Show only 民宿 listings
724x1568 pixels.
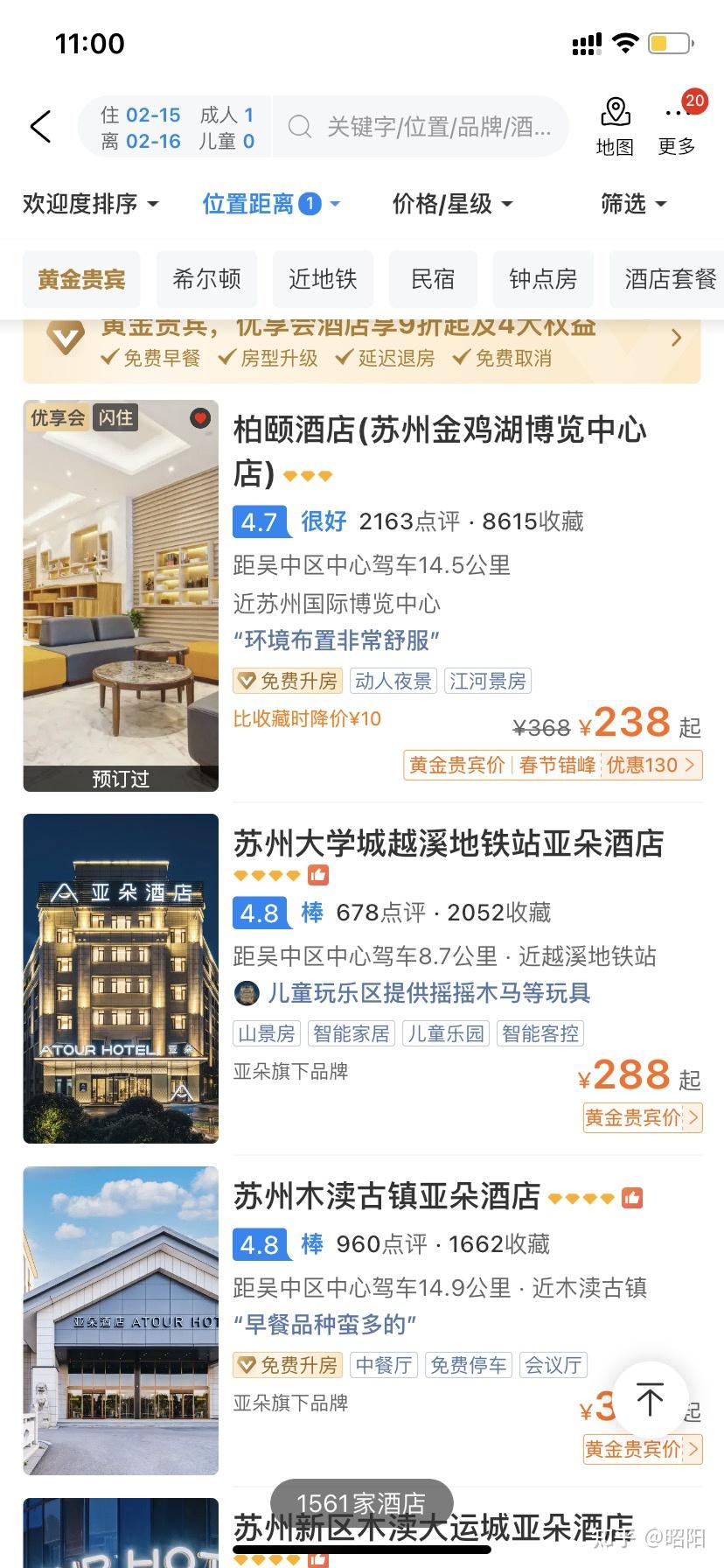click(x=433, y=279)
